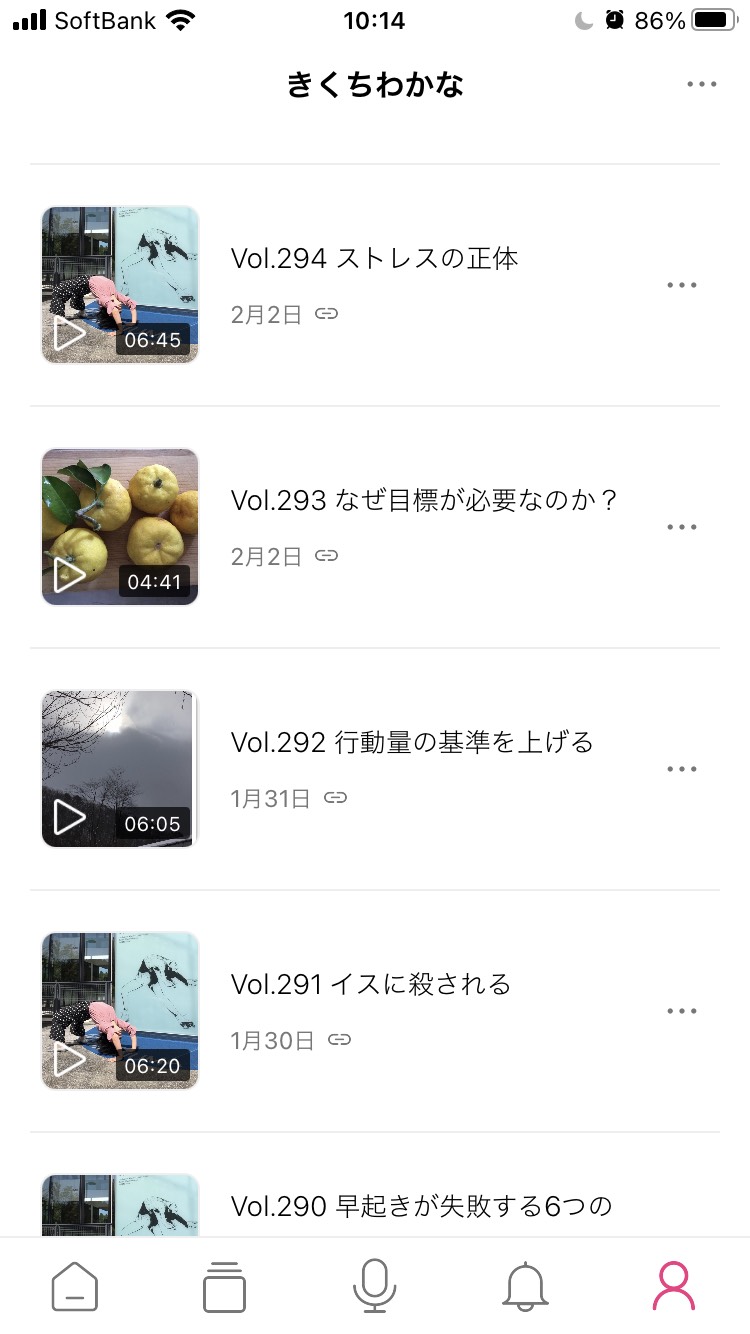
Task: Select the profile tab
Action: pos(674,1286)
